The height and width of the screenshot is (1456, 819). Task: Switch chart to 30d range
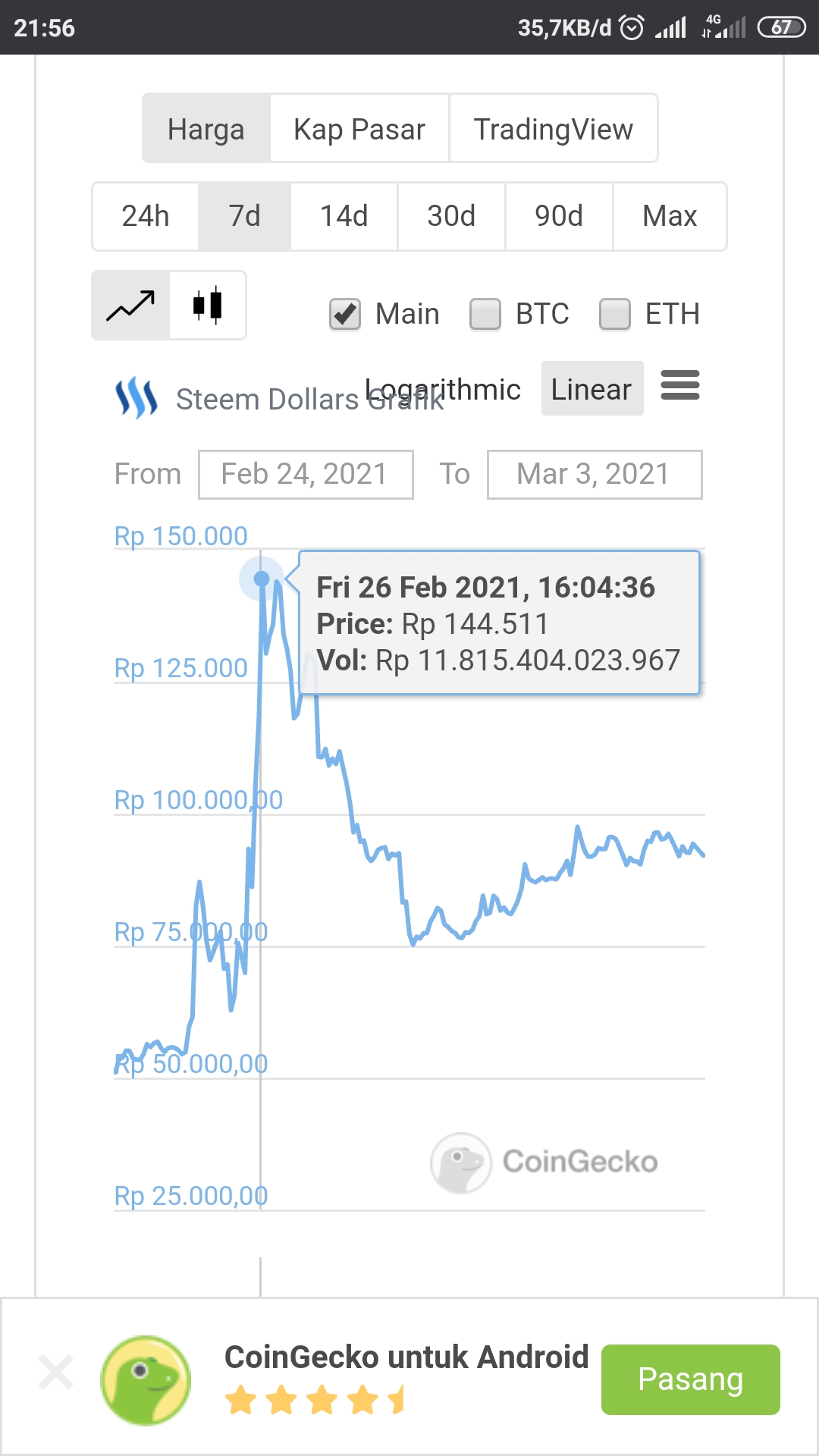(x=451, y=216)
